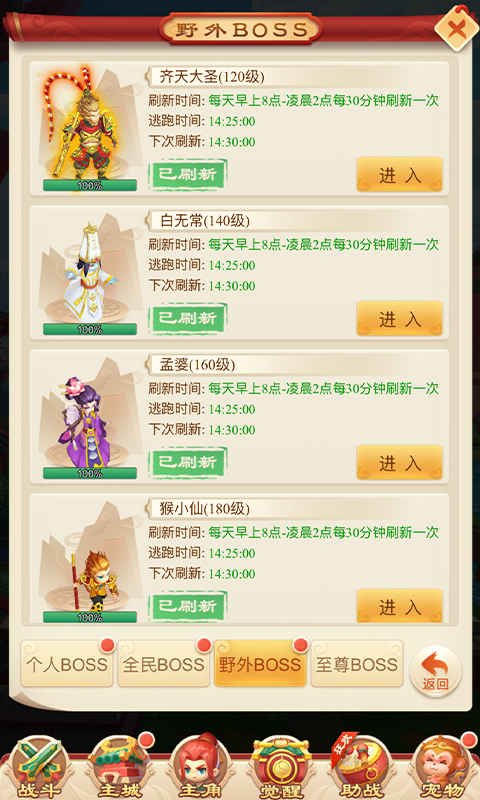
Task: Switch to the 至尊BOSS tab
Action: tap(357, 664)
